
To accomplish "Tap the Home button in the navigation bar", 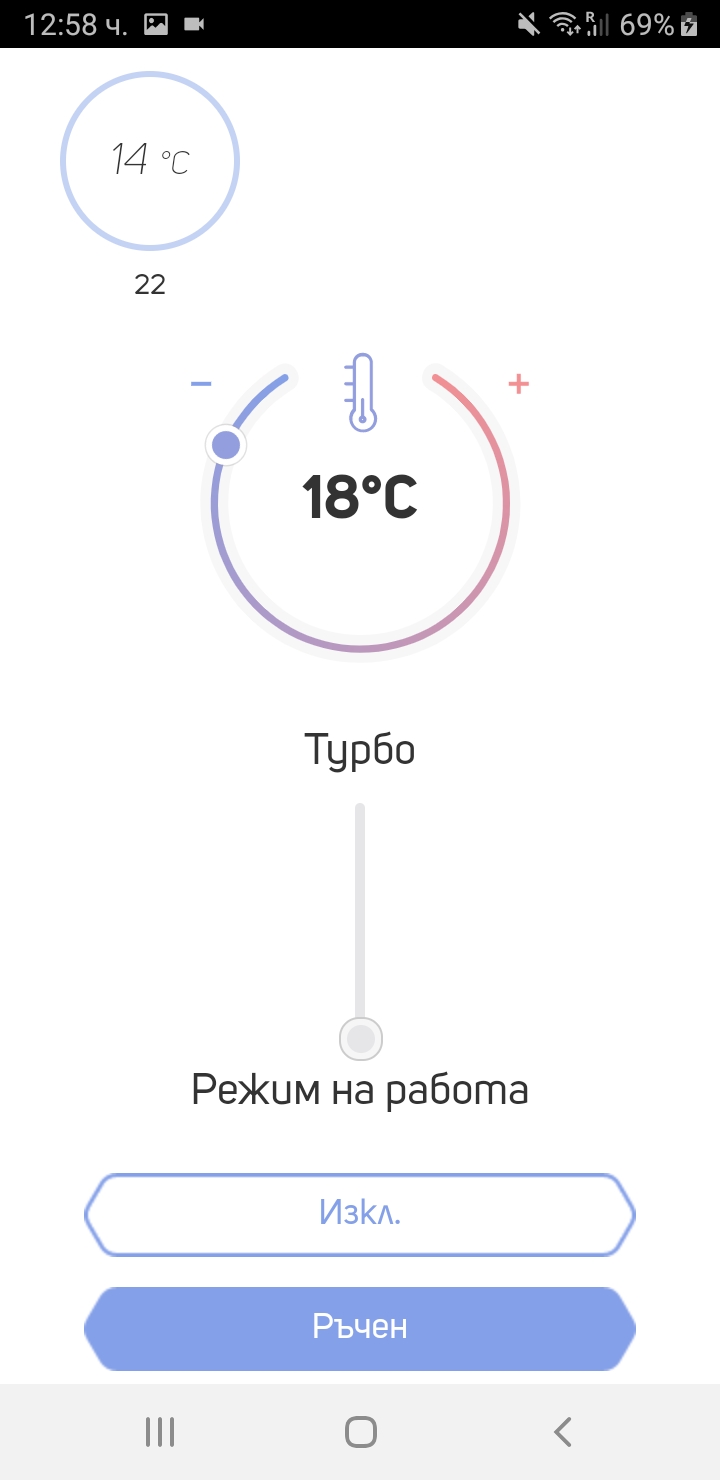I will (x=360, y=1430).
